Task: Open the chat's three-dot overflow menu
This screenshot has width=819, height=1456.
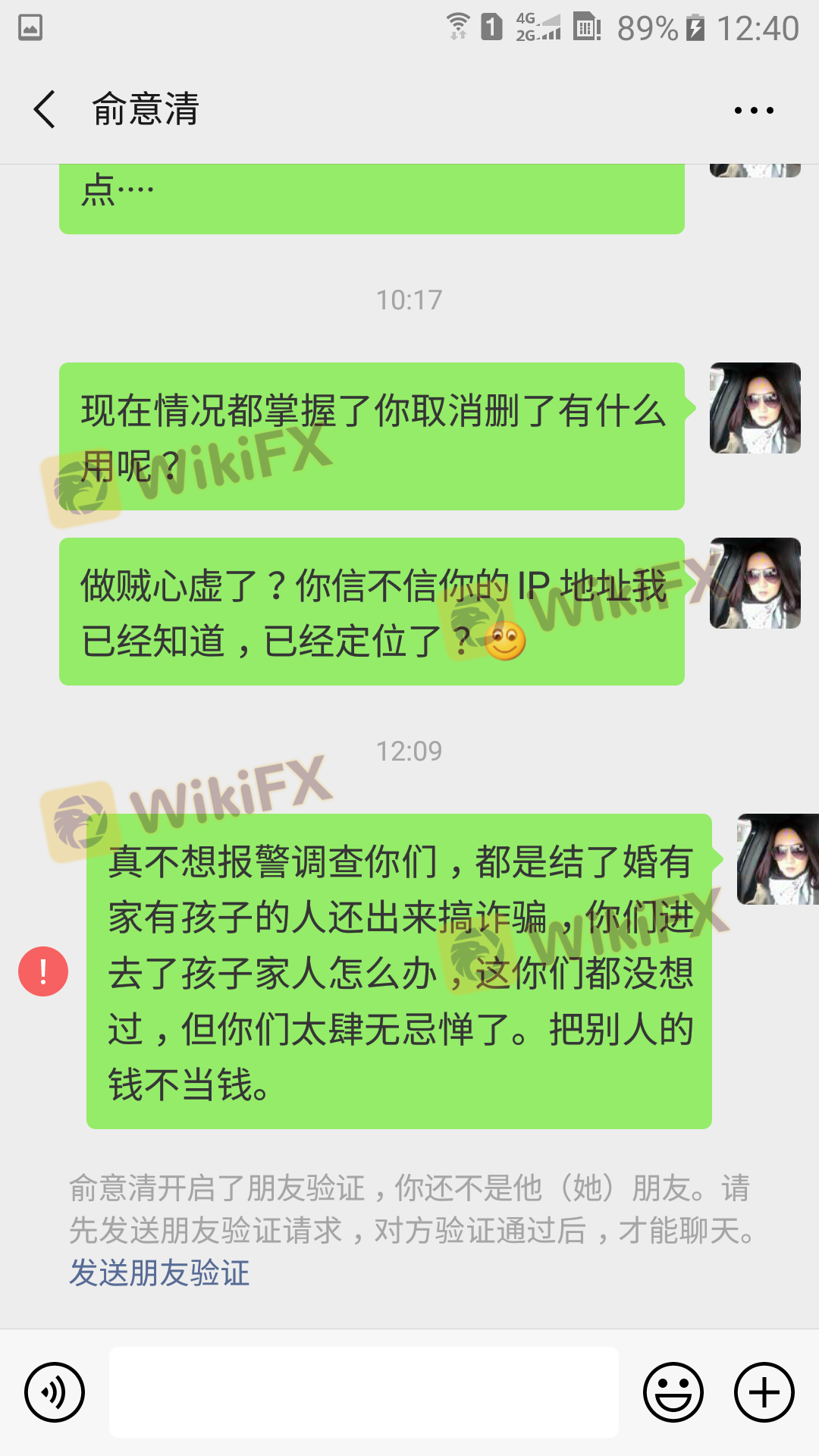Action: pyautogui.click(x=754, y=111)
